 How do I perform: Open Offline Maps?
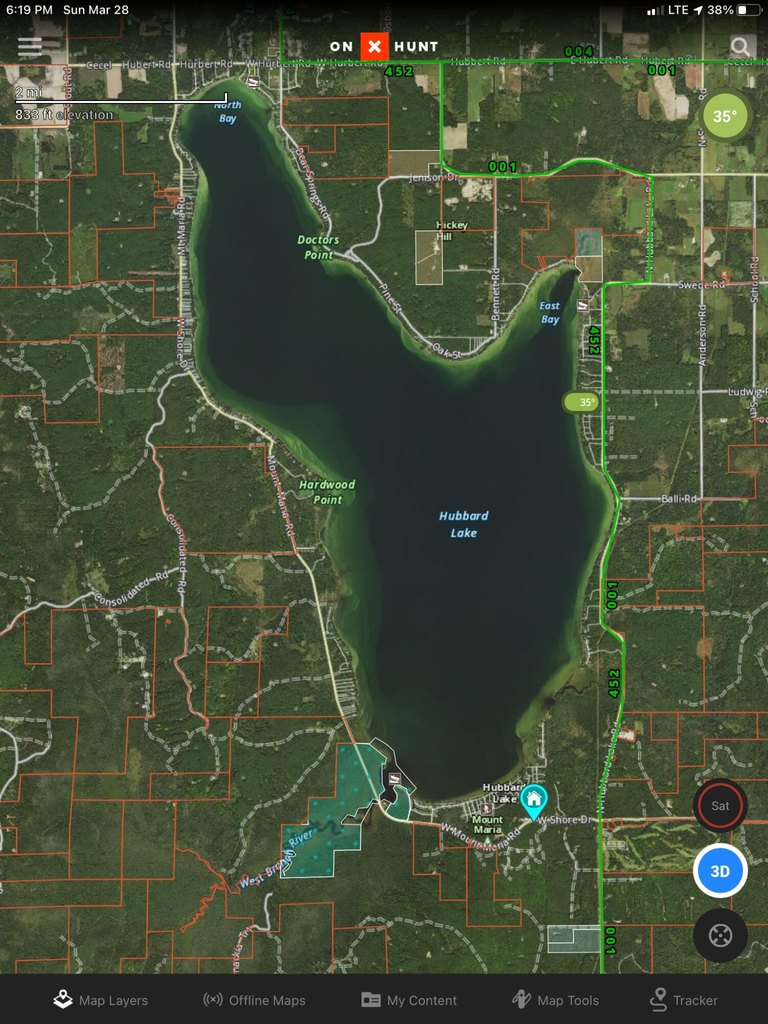tap(254, 999)
